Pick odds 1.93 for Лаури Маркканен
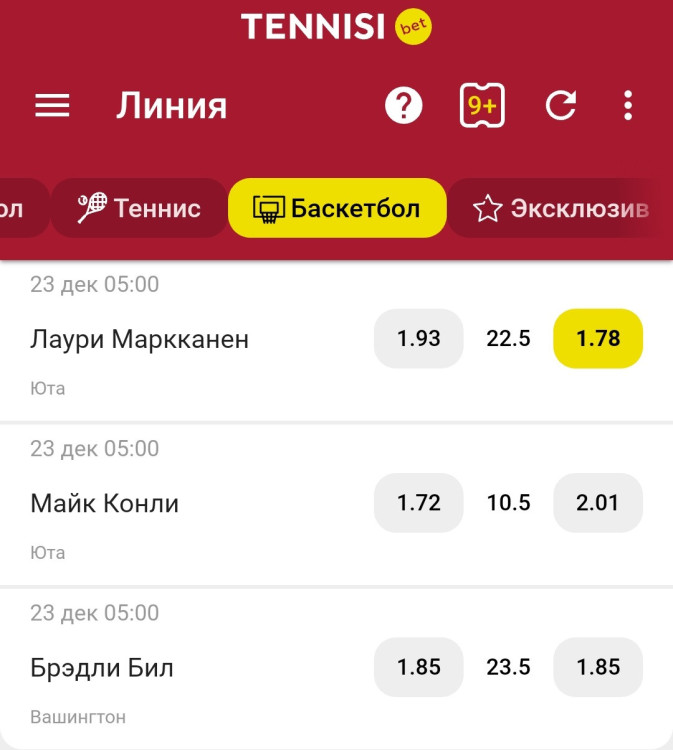This screenshot has height=750, width=673. tap(419, 339)
